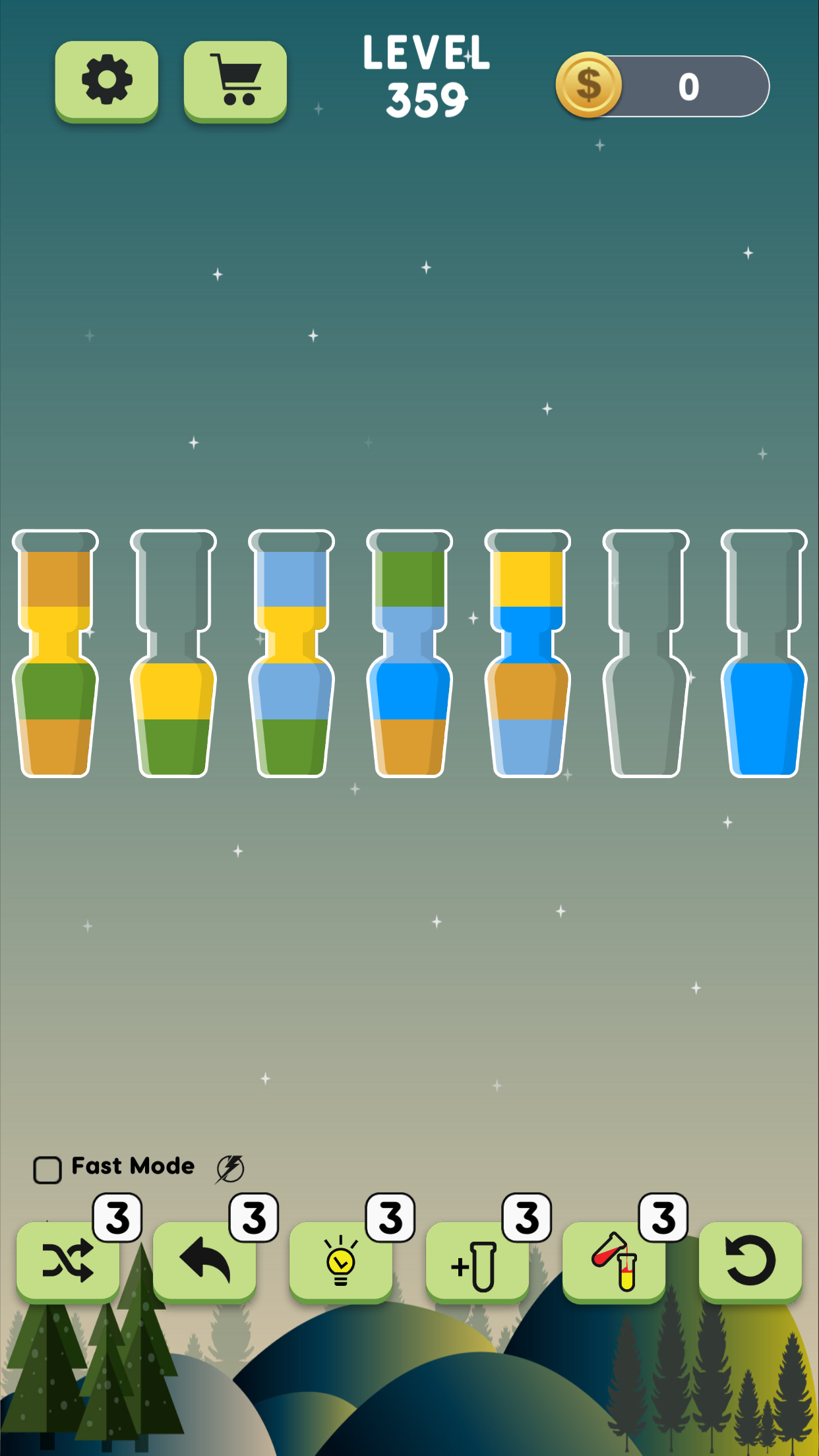Screen dimensions: 819x1456
Task: Select the bottle holding only blue
Action: [764, 653]
